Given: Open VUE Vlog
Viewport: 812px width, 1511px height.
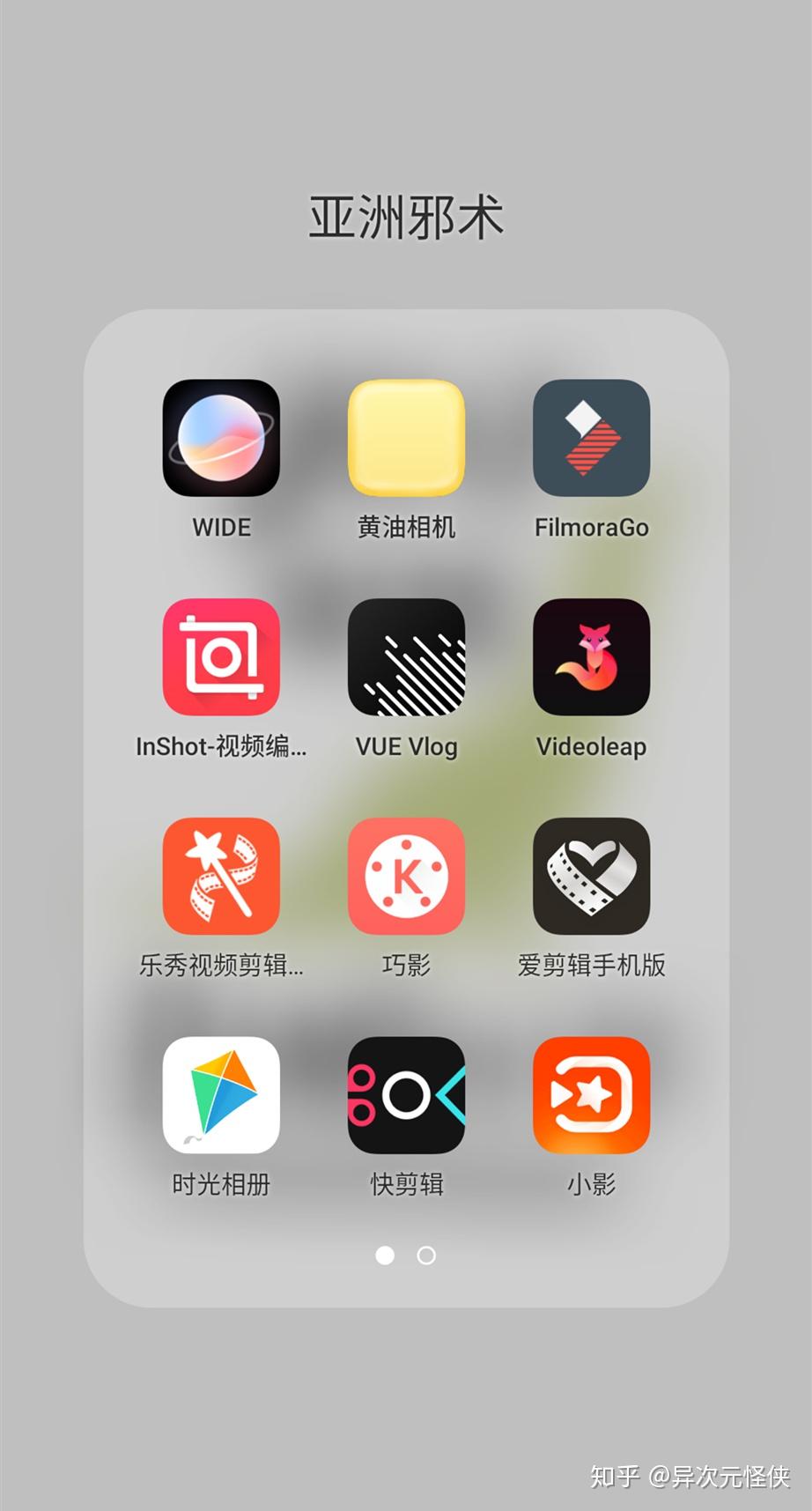Looking at the screenshot, I should (x=406, y=656).
